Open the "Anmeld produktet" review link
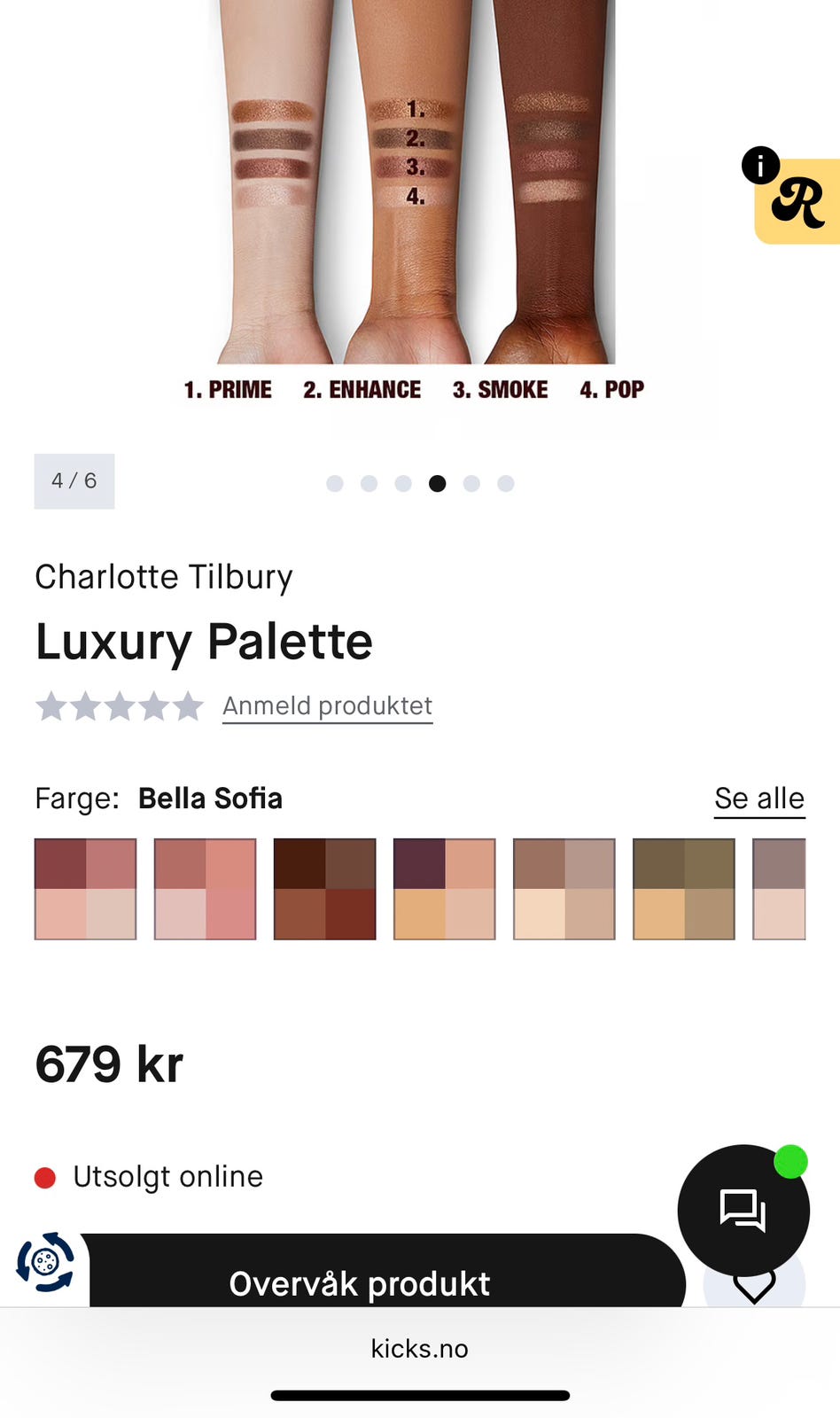Viewport: 840px width, 1418px height. (x=327, y=705)
